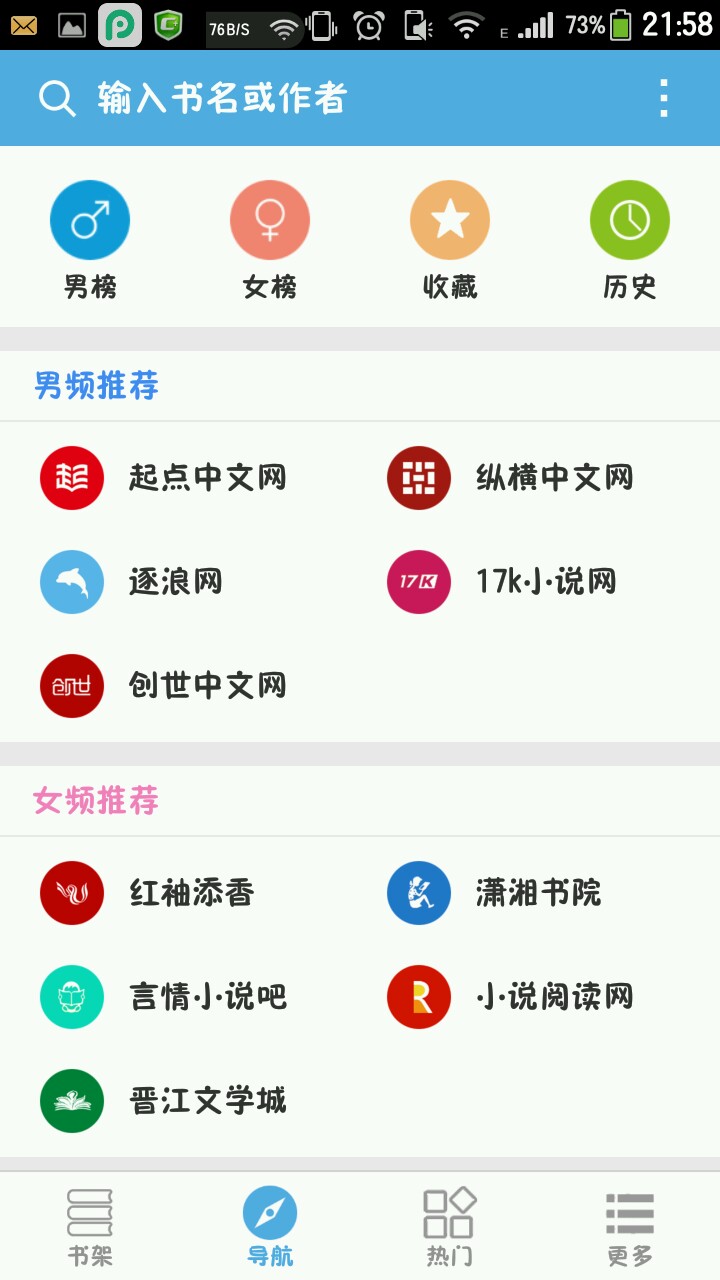Select 创世中文网
The width and height of the screenshot is (720, 1280).
[x=165, y=686]
